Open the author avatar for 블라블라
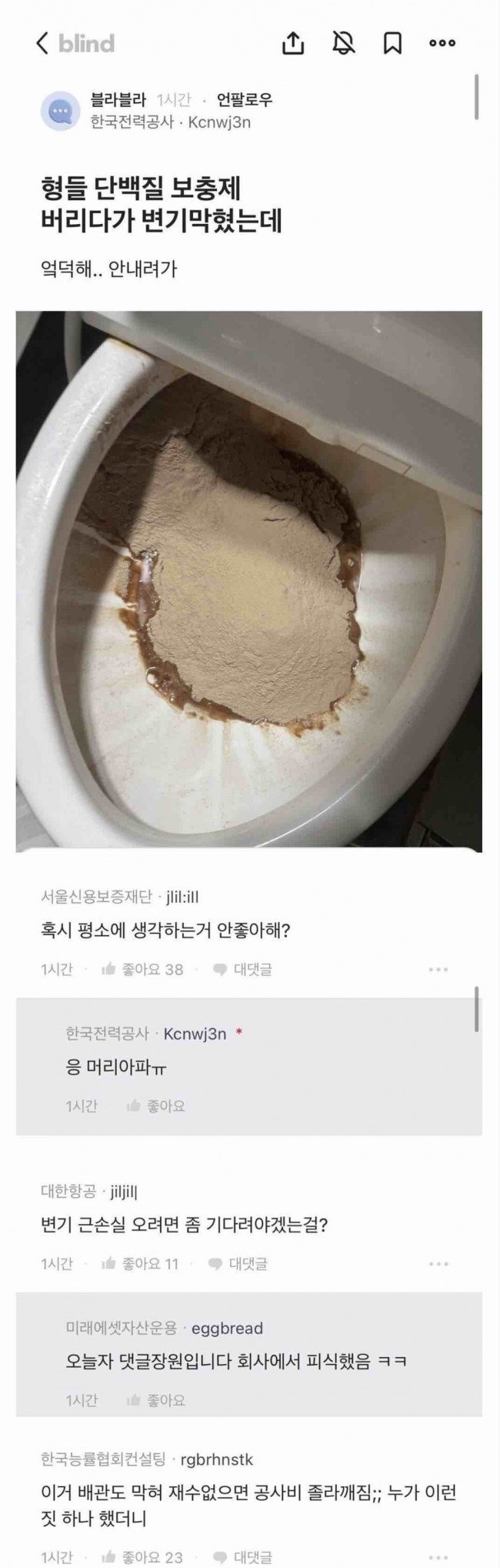The width and height of the screenshot is (500, 1568). click(59, 110)
